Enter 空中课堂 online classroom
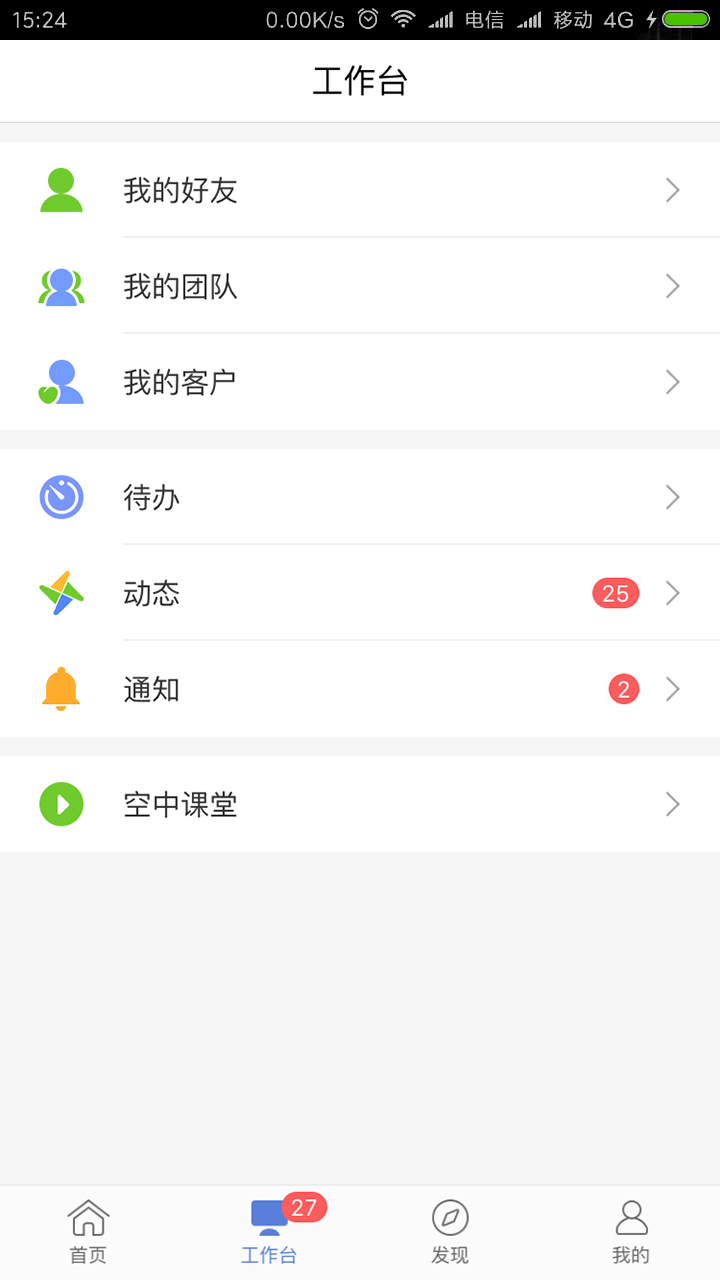The width and height of the screenshot is (720, 1280). [360, 804]
